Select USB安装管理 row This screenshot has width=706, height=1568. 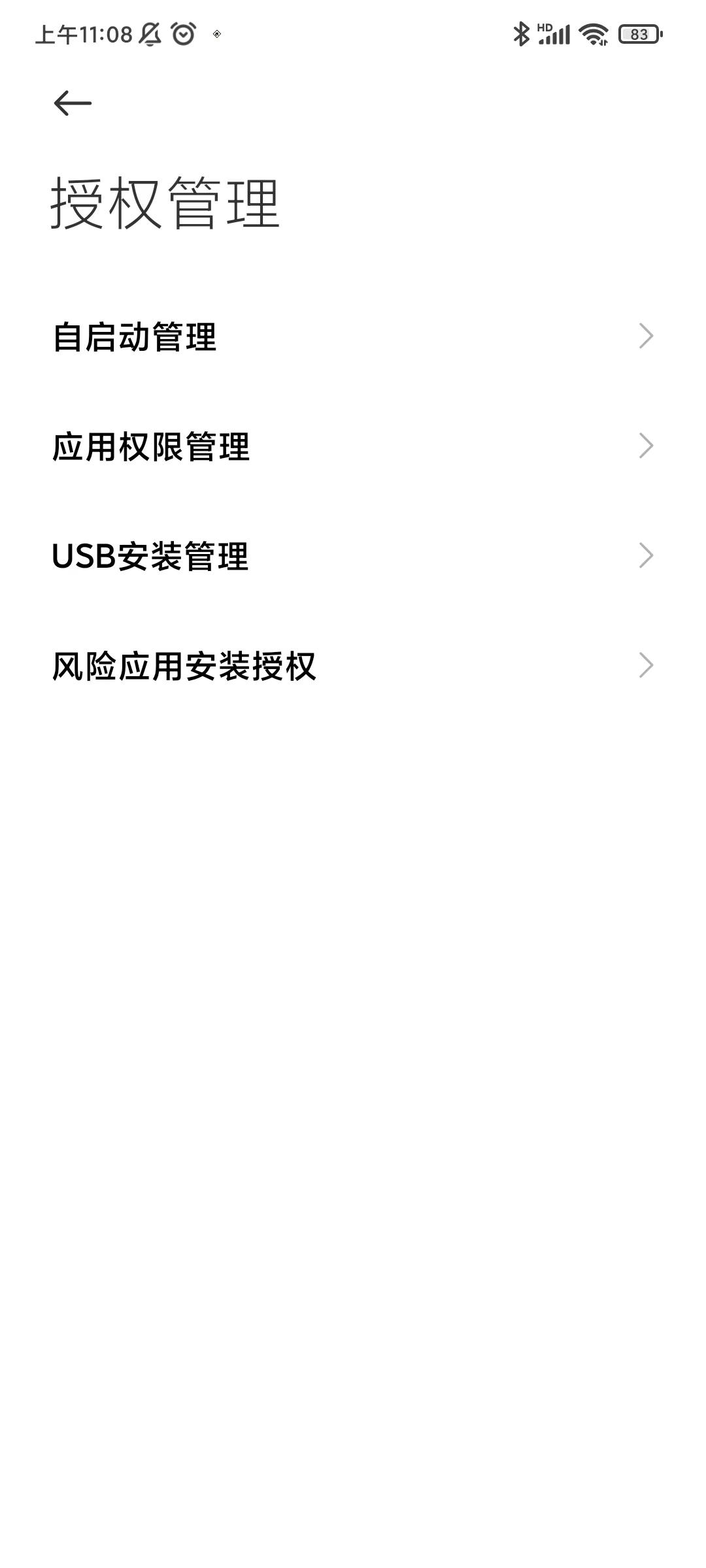353,557
